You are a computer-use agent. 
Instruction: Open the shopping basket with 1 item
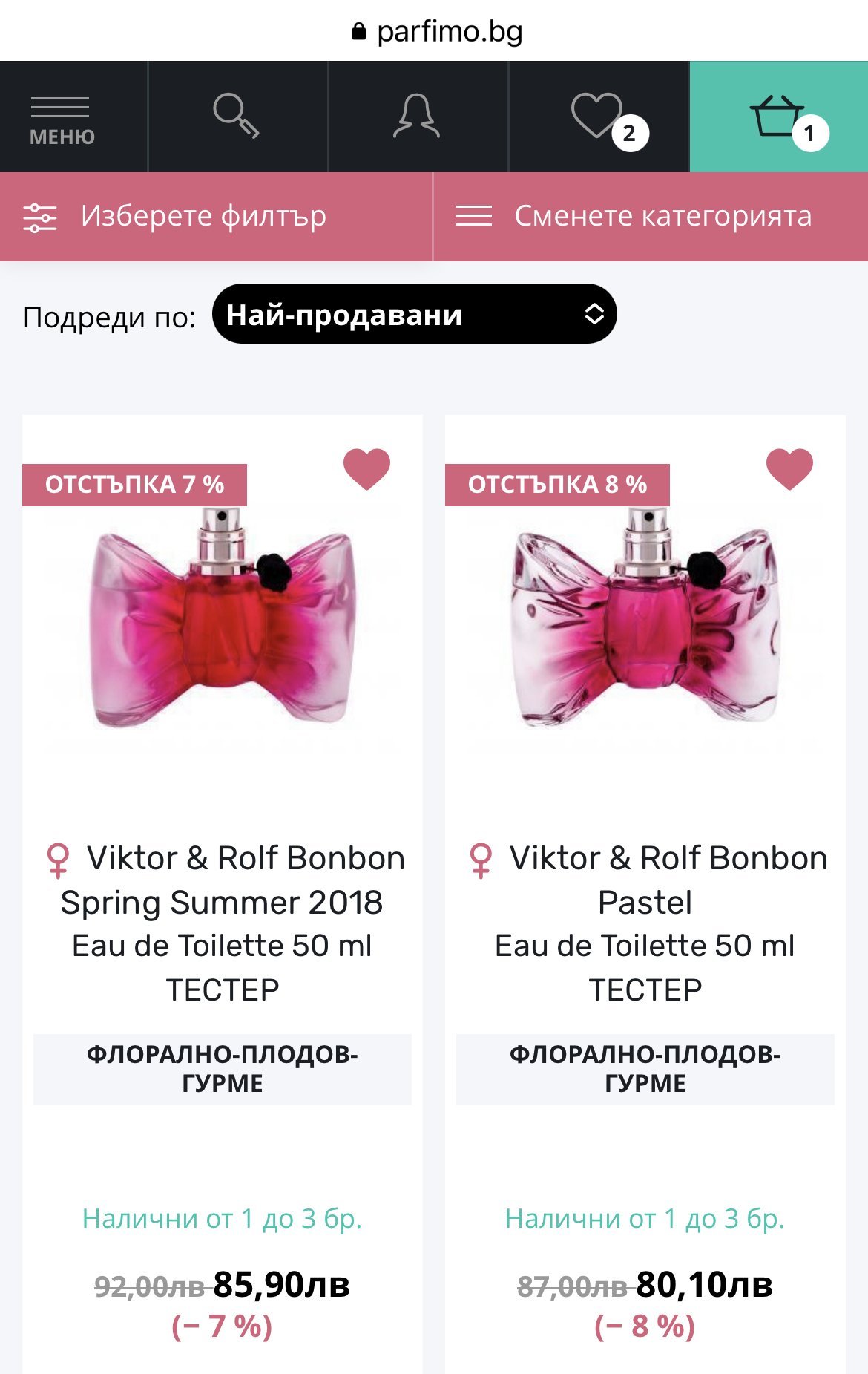pyautogui.click(x=778, y=117)
